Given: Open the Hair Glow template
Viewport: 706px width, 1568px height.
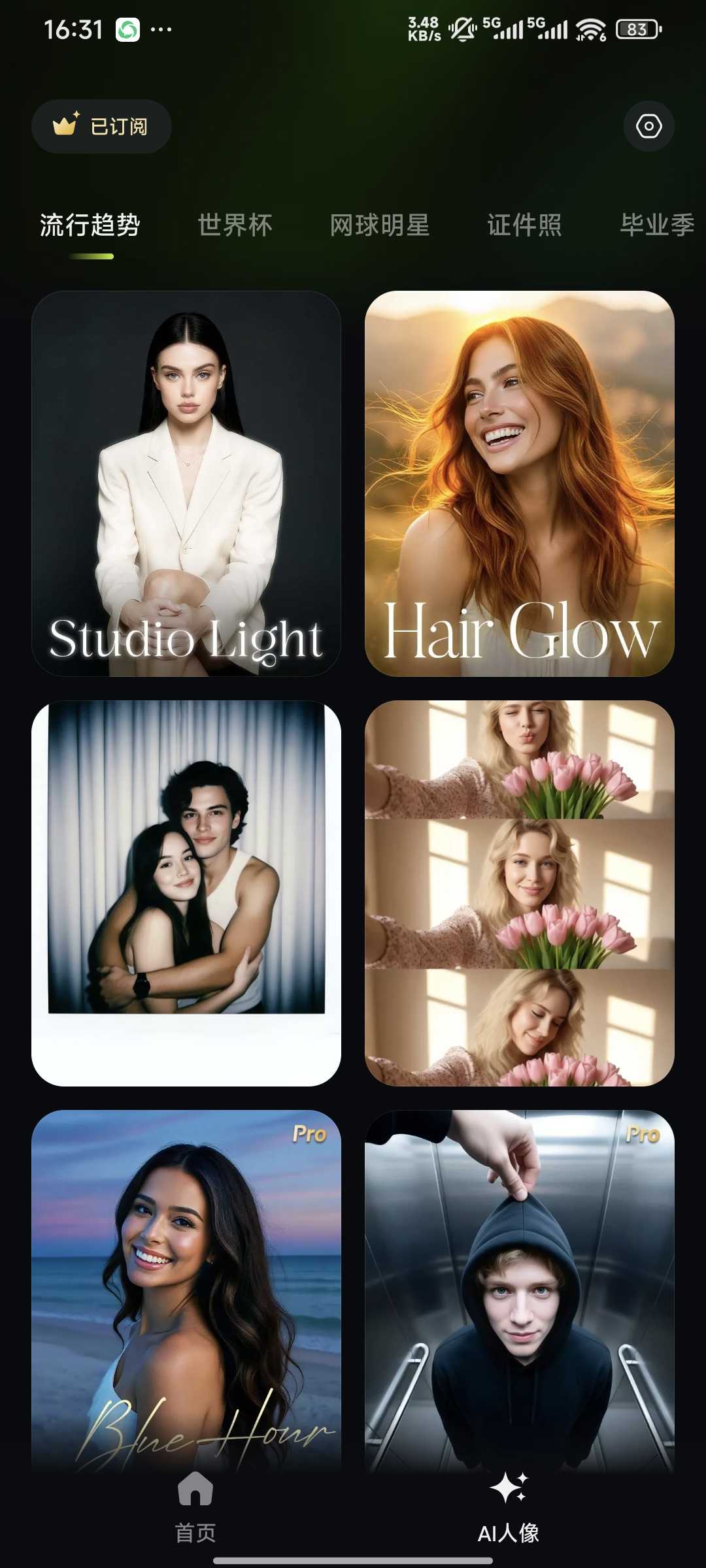Looking at the screenshot, I should (520, 483).
